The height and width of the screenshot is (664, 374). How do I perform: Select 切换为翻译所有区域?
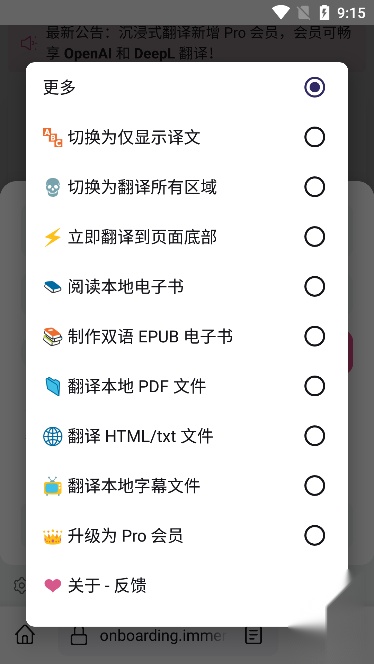(x=187, y=187)
